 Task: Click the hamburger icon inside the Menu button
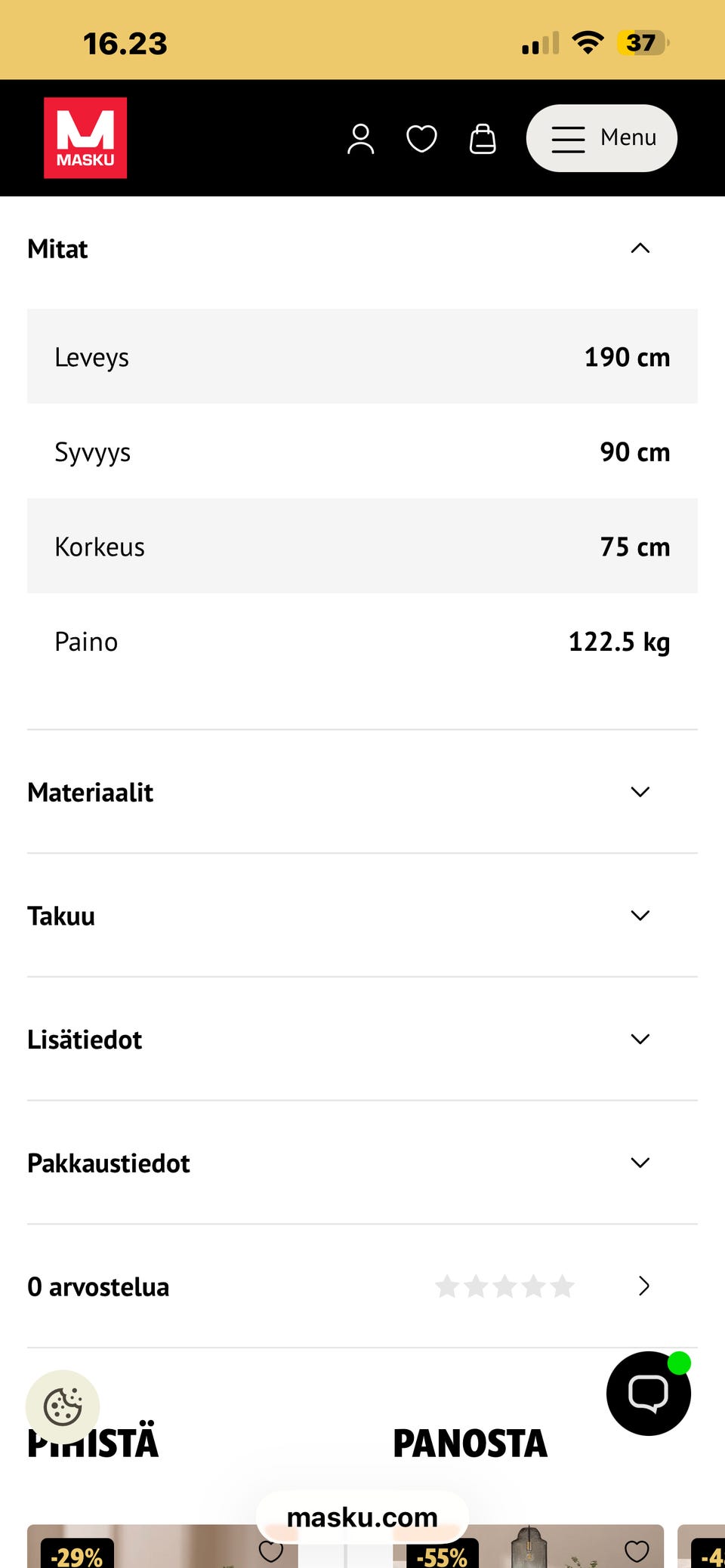[568, 138]
